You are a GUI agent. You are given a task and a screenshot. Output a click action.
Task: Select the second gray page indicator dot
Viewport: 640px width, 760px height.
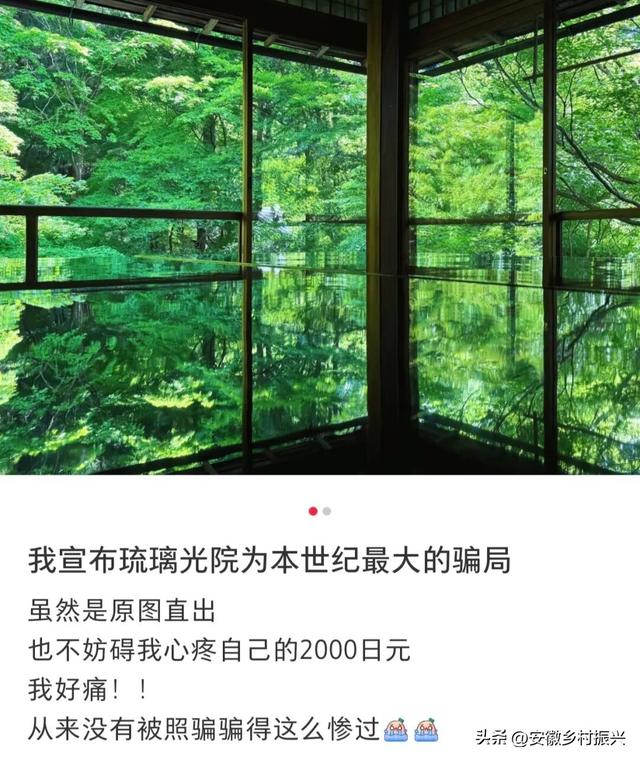click(x=327, y=511)
